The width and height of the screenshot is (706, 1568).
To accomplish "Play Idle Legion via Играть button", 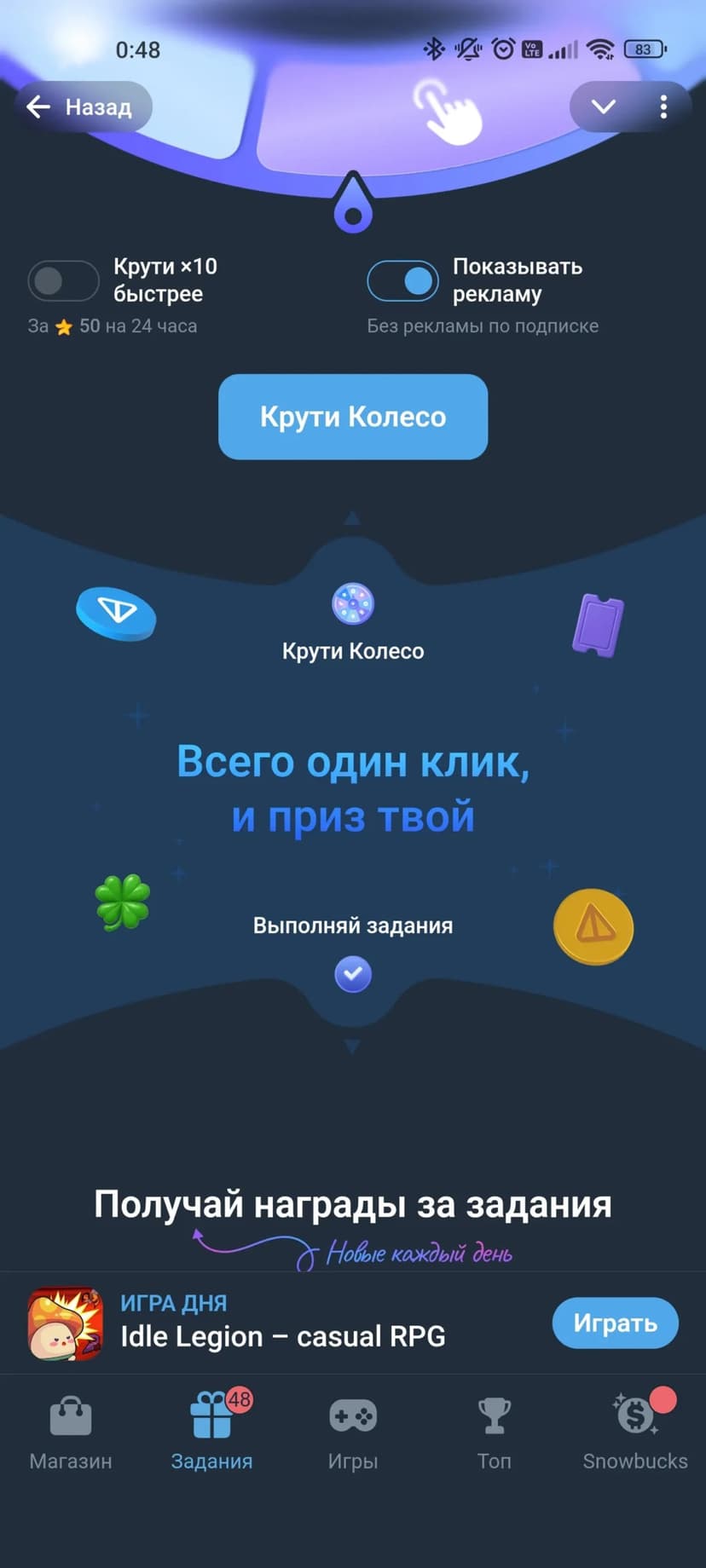I will point(615,1323).
